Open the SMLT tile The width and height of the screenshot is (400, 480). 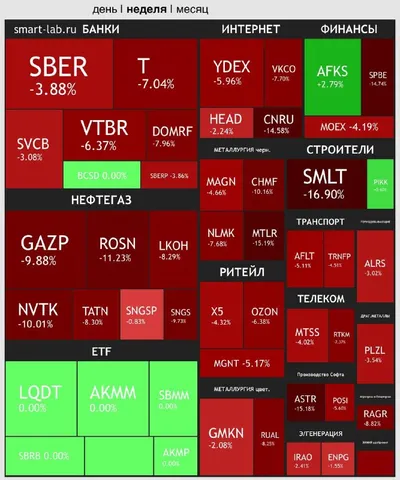(x=326, y=184)
